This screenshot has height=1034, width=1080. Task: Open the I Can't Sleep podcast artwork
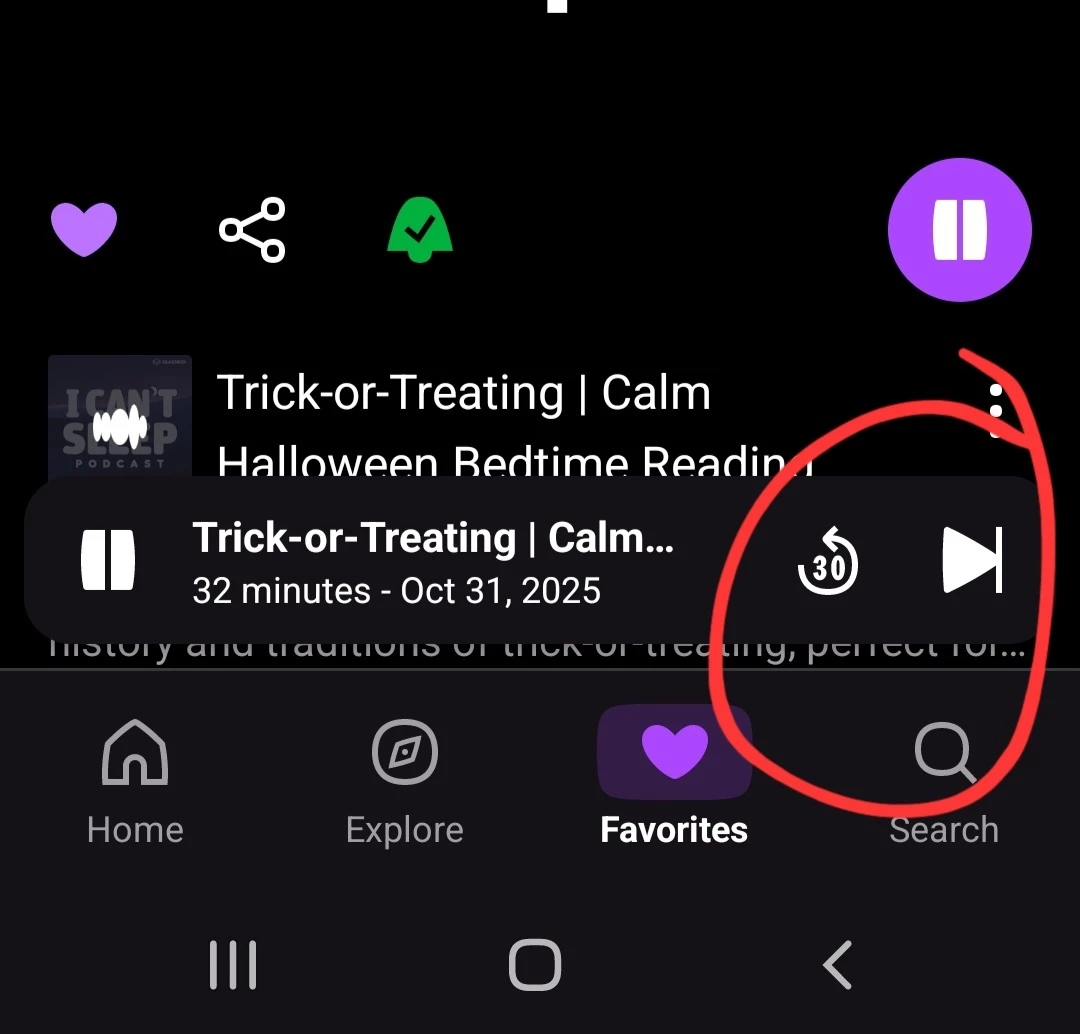pos(120,416)
